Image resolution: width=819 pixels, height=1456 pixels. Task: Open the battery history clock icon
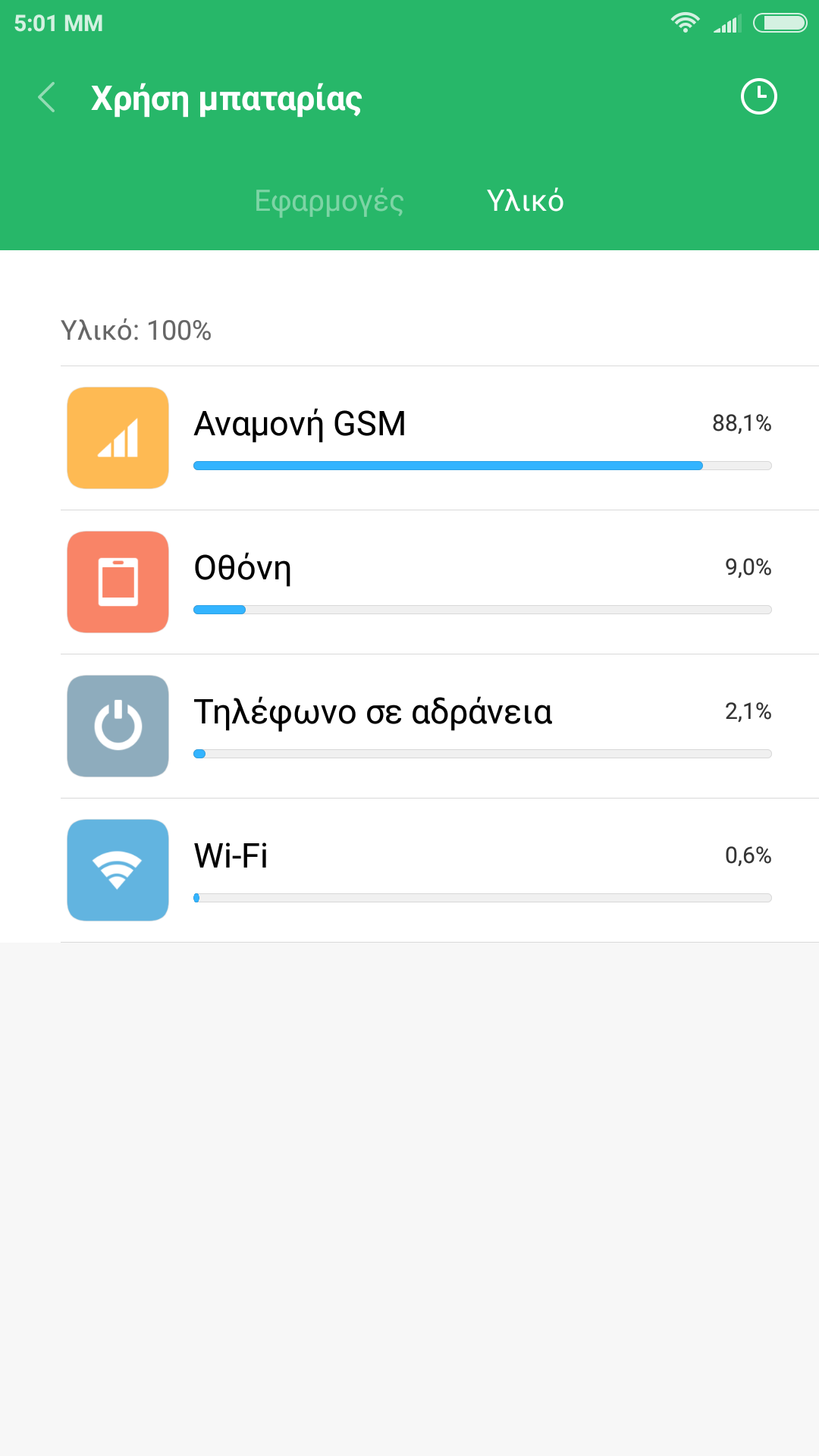tap(759, 96)
